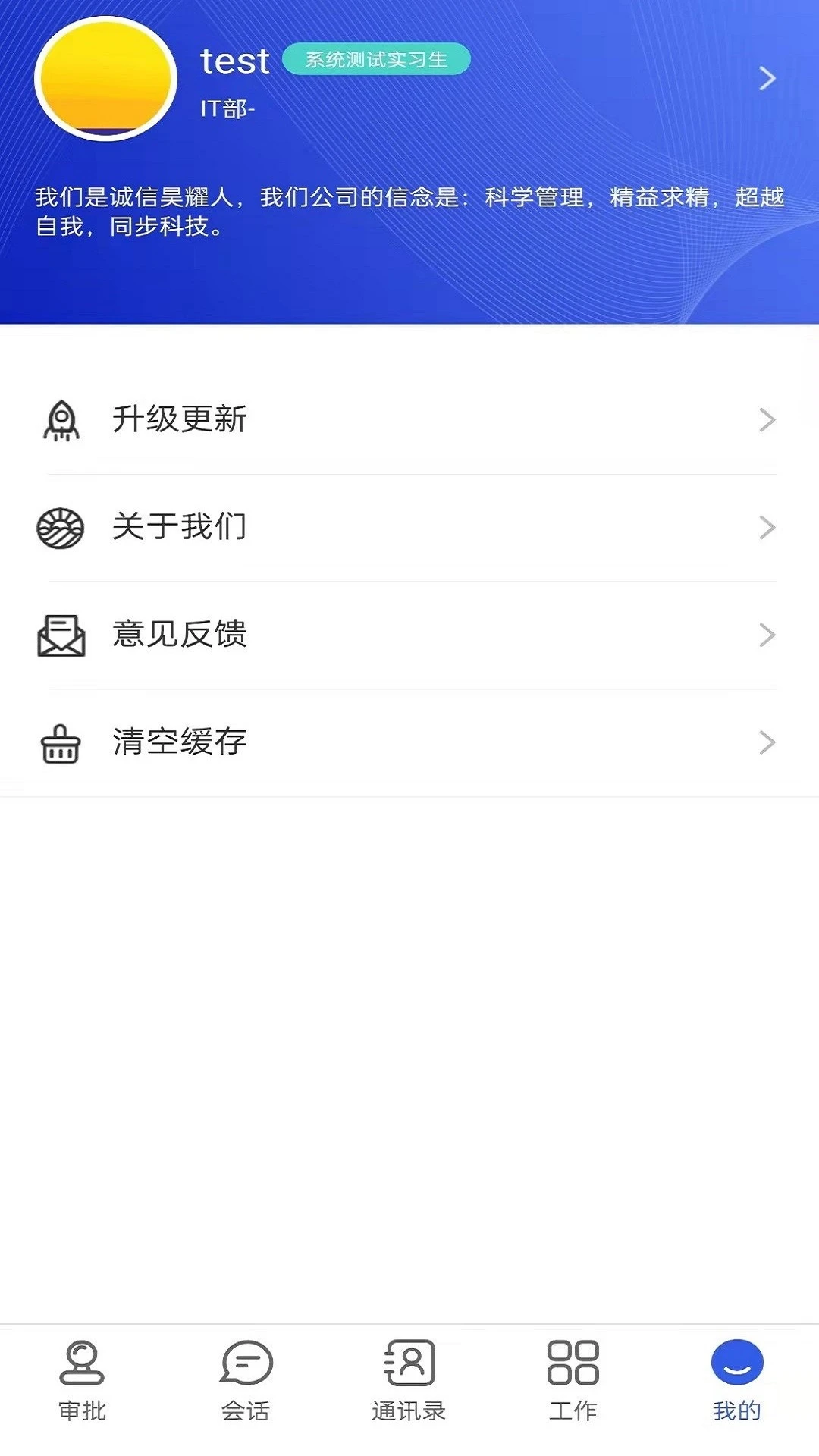Click the yellow circular profile avatar

pos(106,80)
